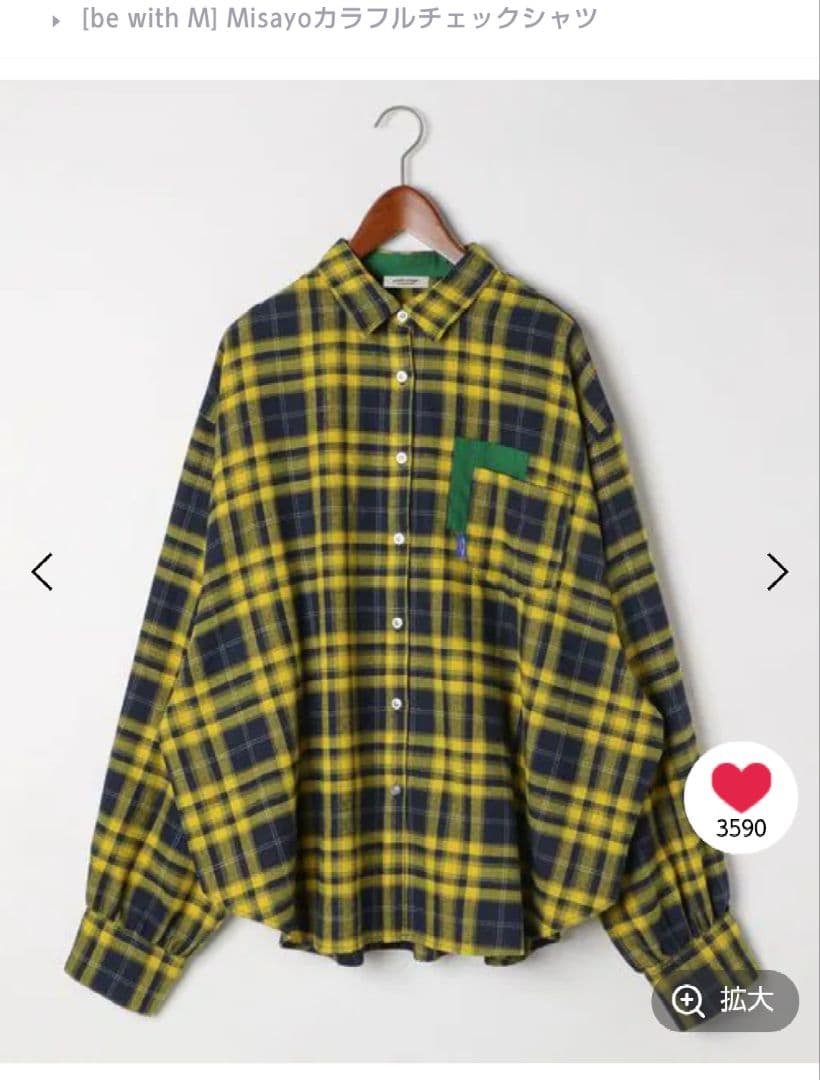
Task: Show the previous product image
Action: pos(42,572)
